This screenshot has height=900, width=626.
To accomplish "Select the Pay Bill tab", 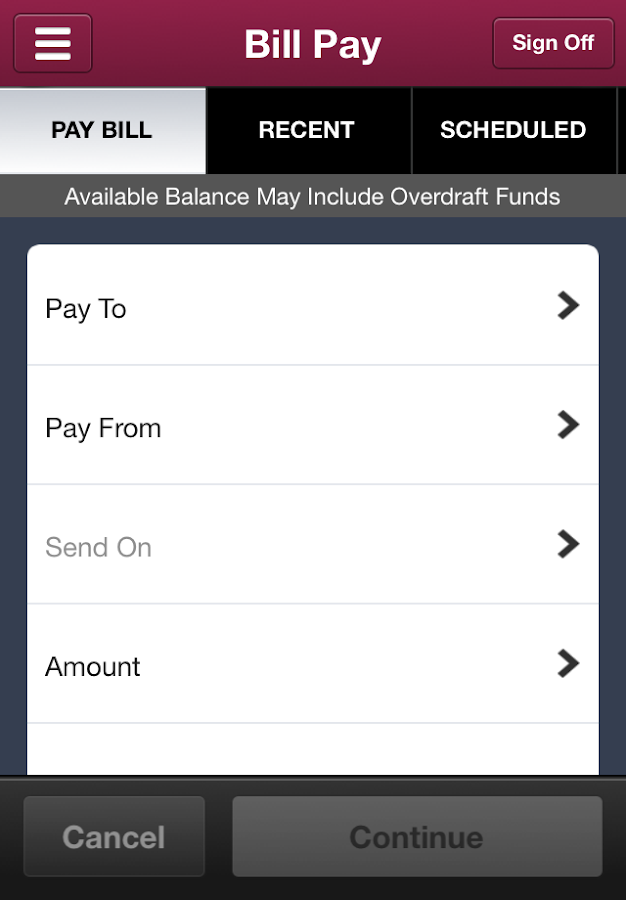I will tap(102, 131).
